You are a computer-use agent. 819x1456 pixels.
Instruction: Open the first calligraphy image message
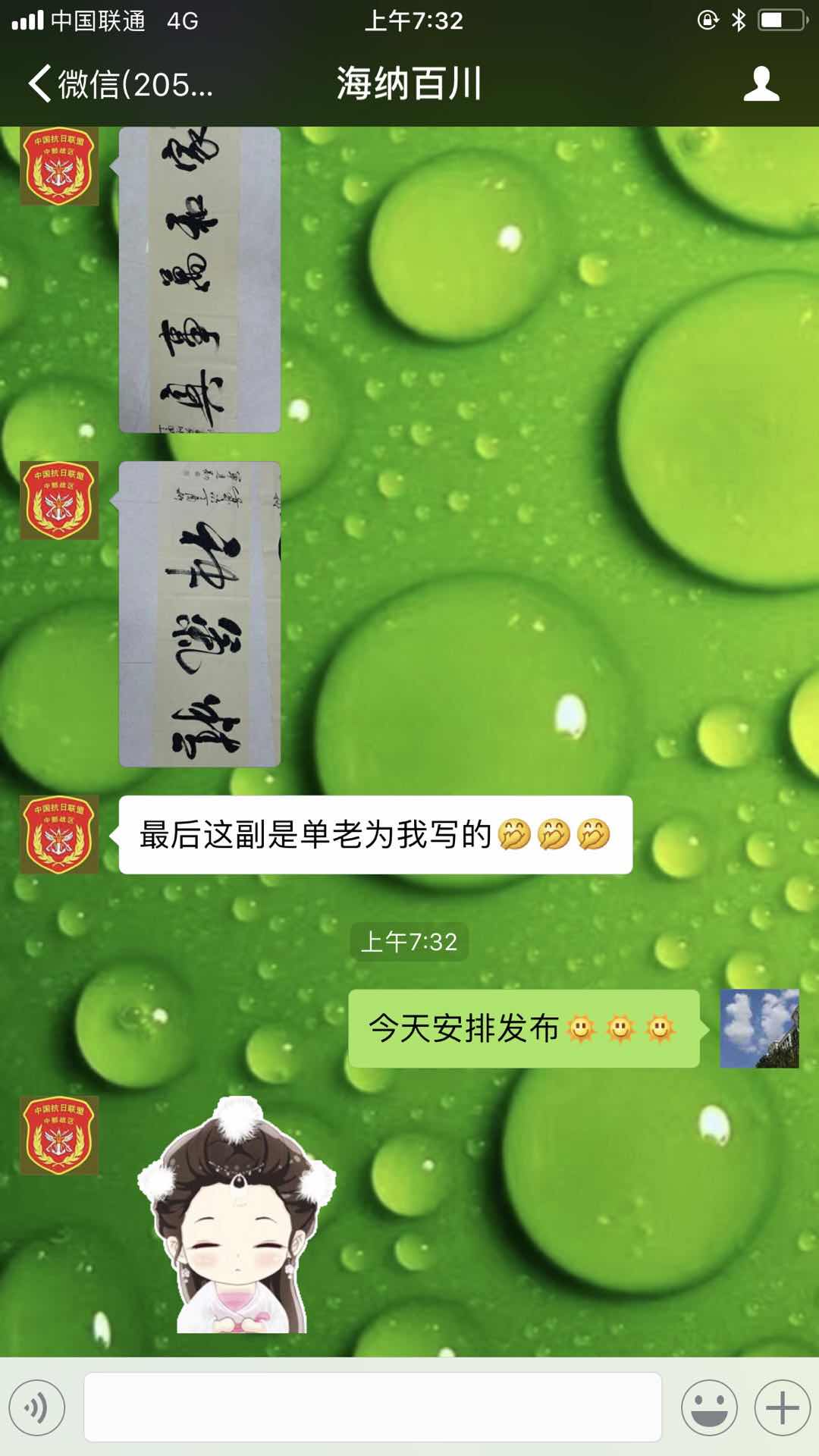pyautogui.click(x=199, y=279)
